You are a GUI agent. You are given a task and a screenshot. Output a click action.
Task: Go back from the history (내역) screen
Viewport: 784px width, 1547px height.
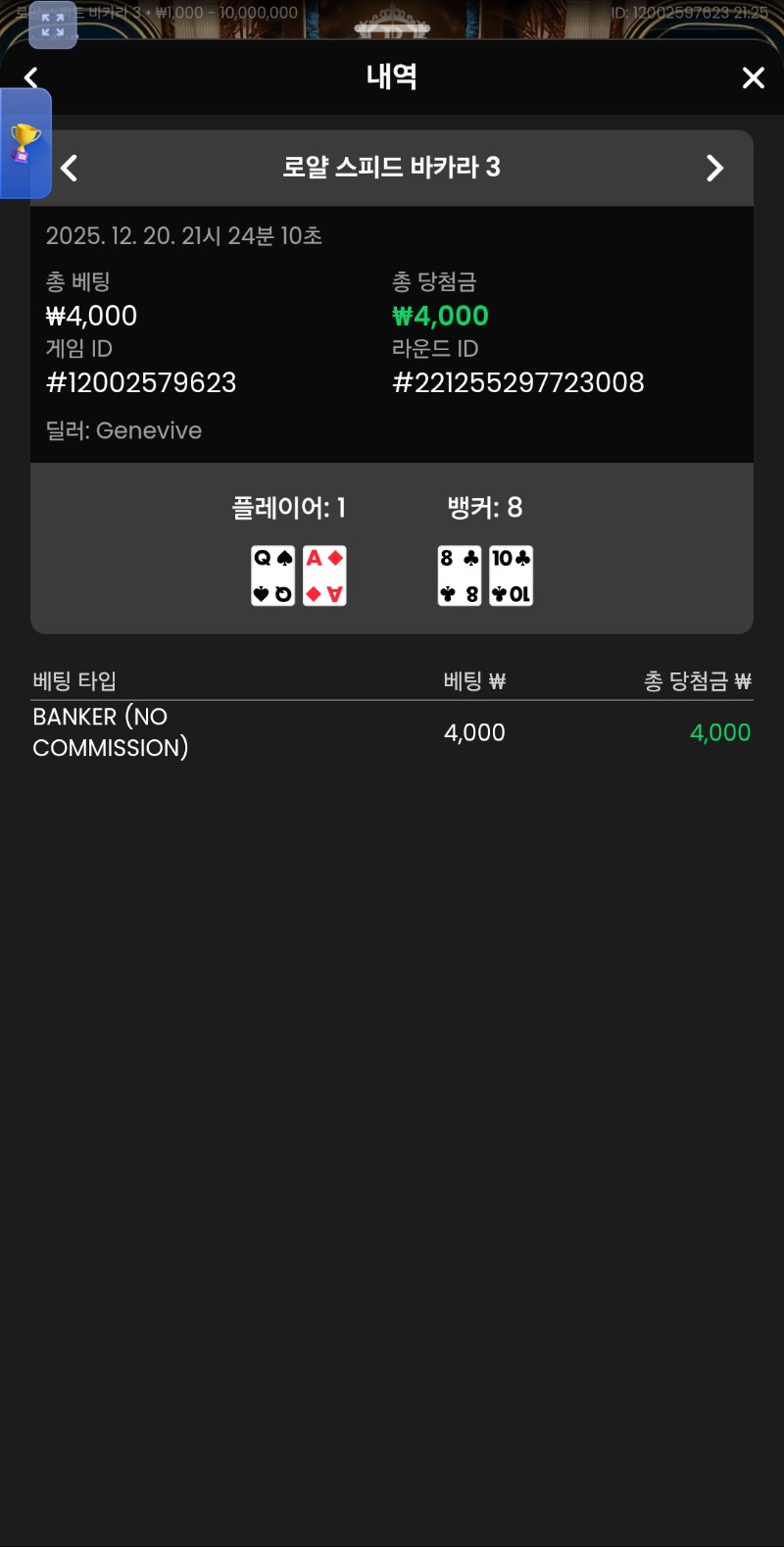pyautogui.click(x=31, y=76)
